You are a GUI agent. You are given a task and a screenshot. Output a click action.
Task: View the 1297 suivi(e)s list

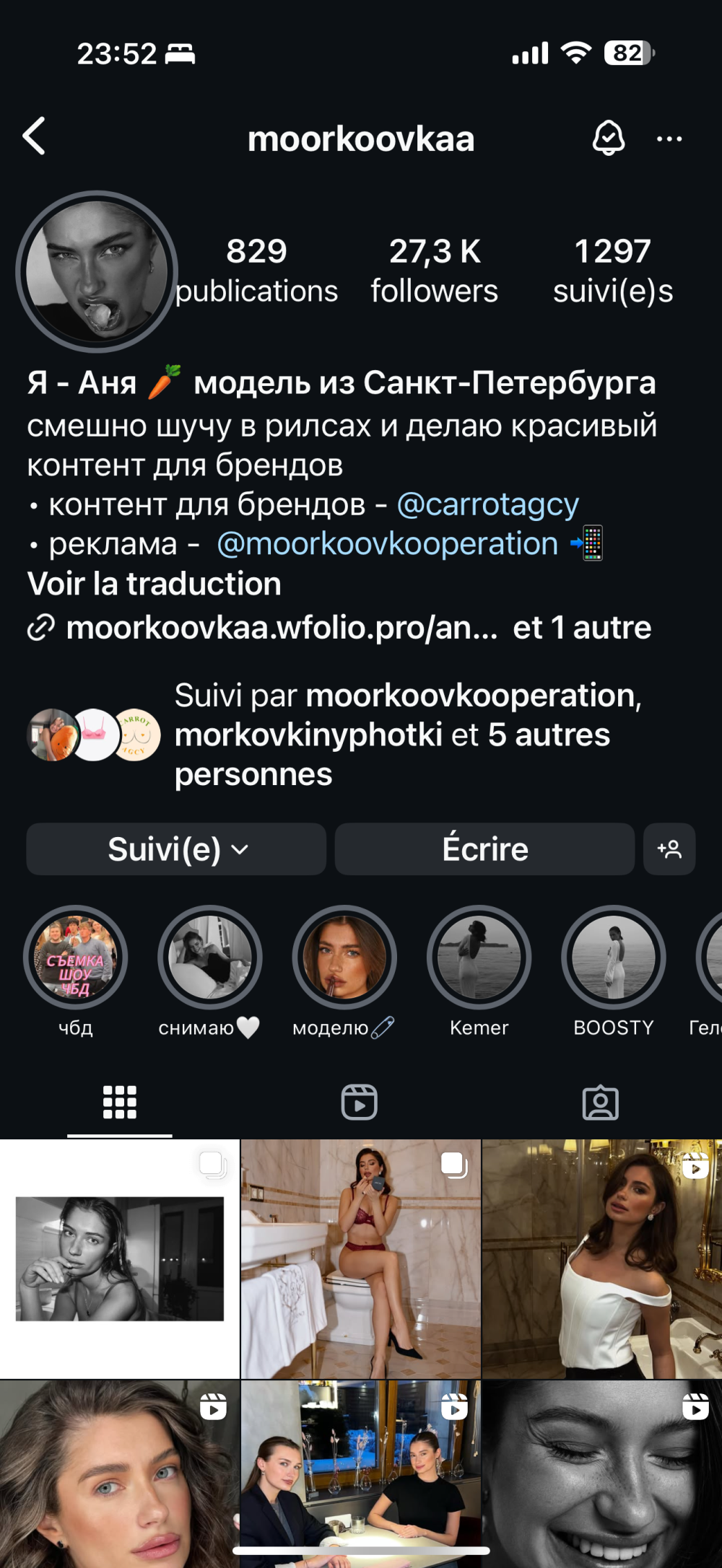tap(612, 271)
